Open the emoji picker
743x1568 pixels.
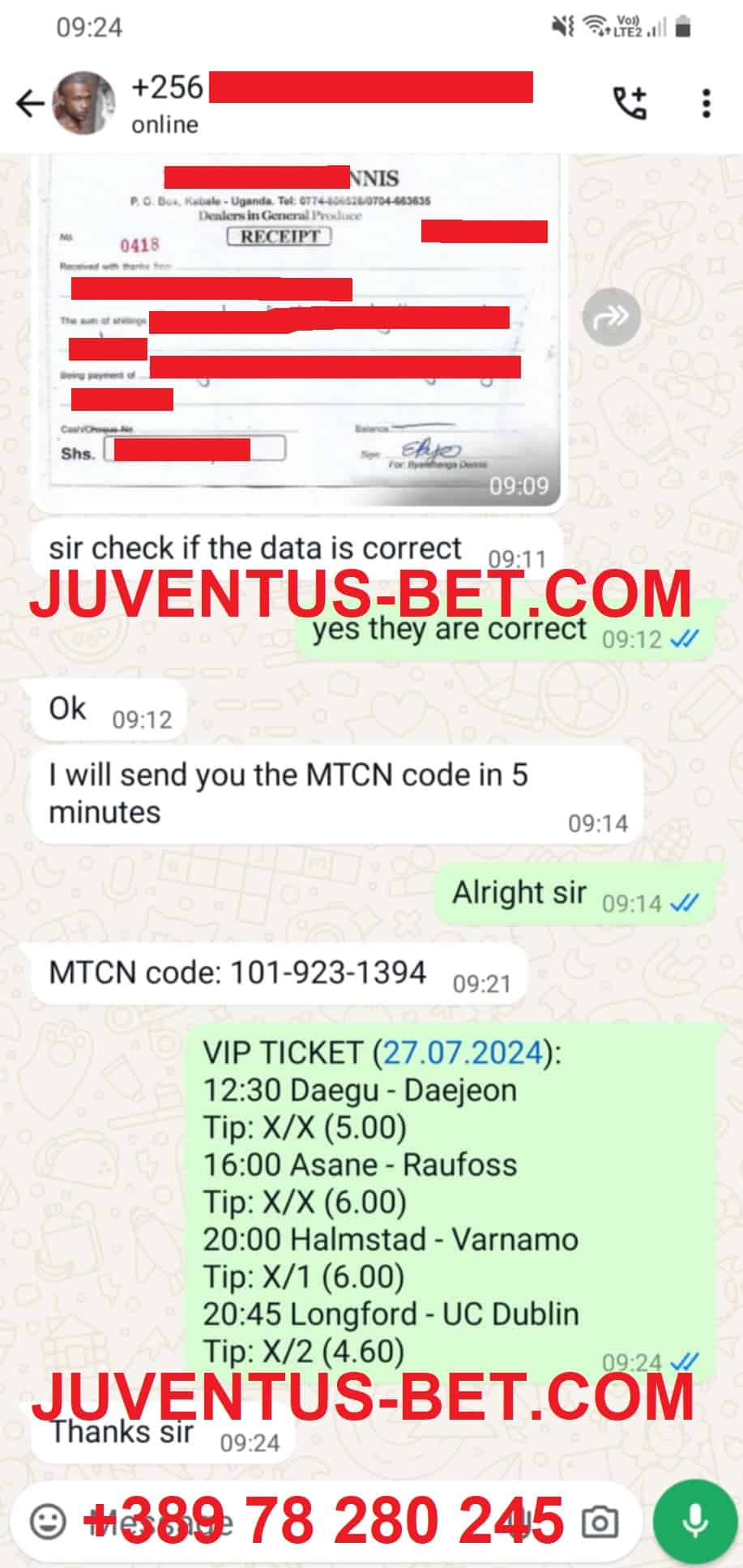tap(48, 1521)
